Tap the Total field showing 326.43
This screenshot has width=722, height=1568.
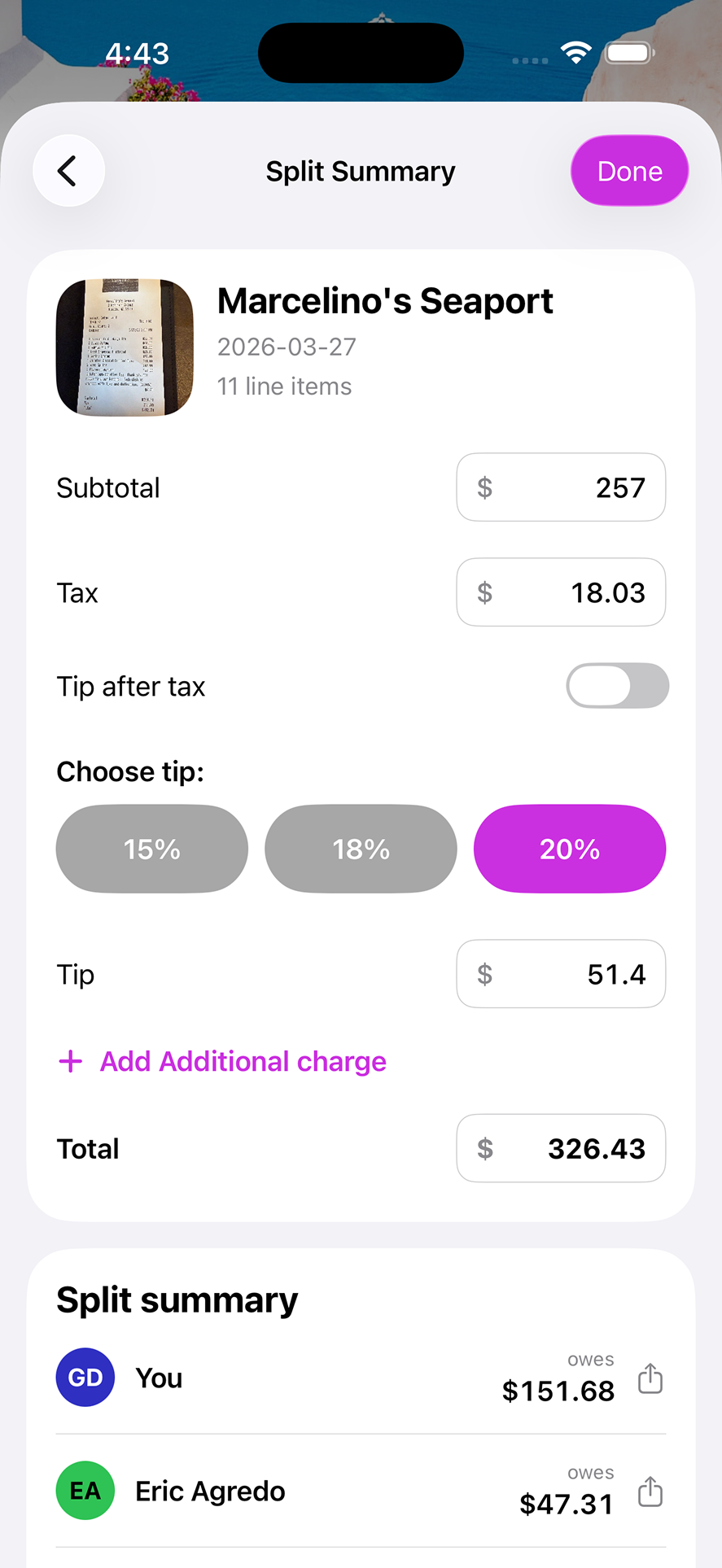(x=561, y=1148)
